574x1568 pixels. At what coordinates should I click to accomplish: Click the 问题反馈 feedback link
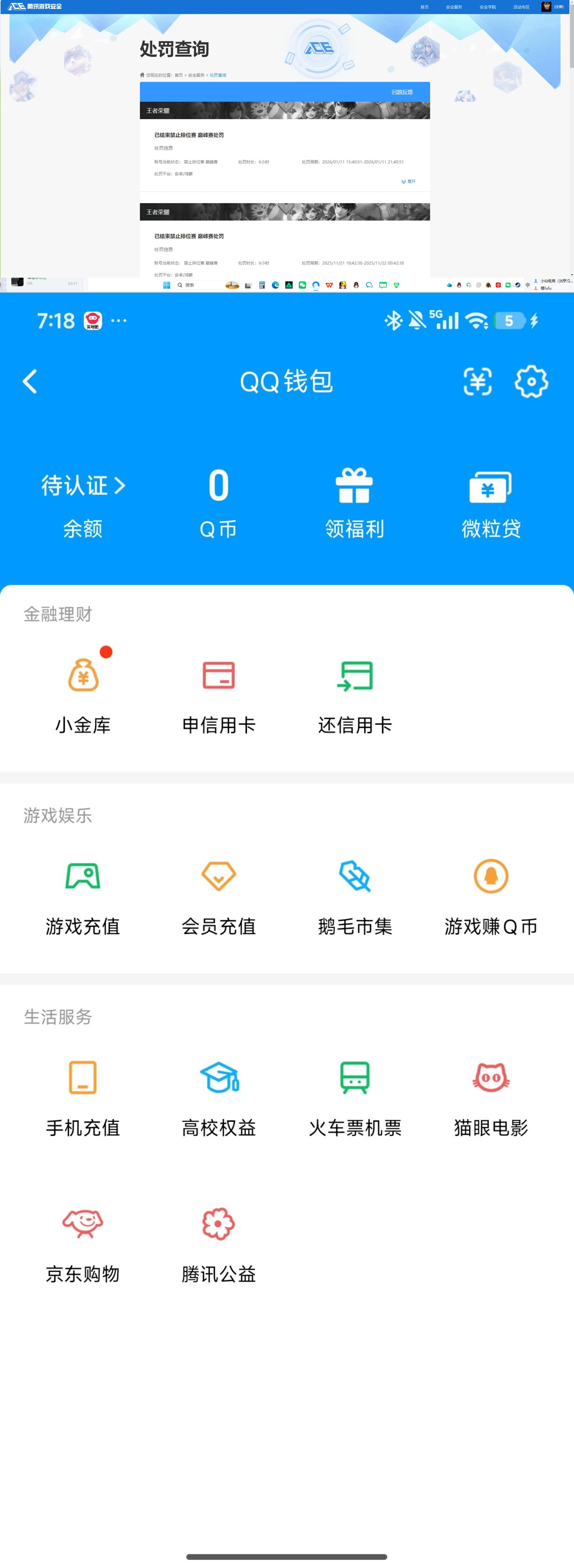(x=402, y=91)
